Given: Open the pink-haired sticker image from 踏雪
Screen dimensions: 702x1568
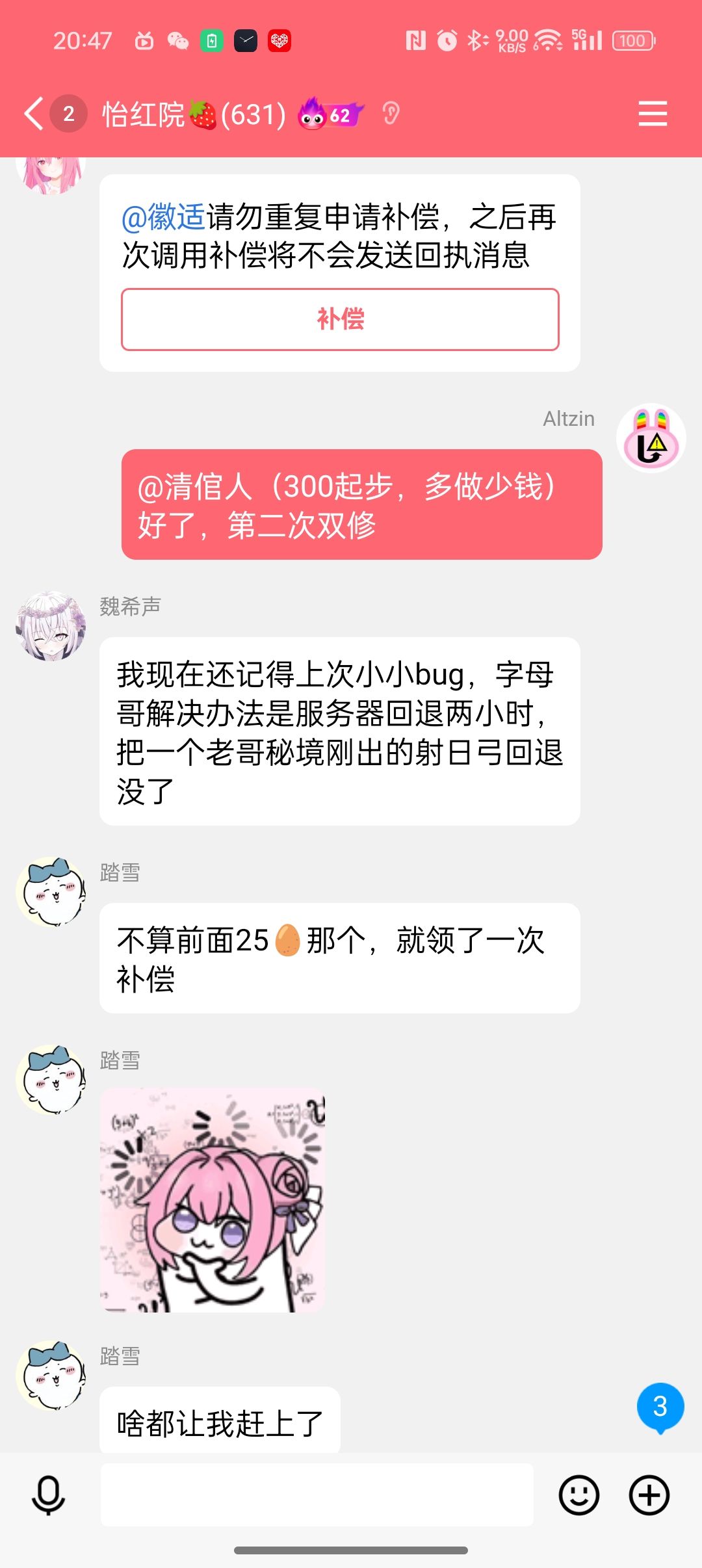Looking at the screenshot, I should point(213,1200).
